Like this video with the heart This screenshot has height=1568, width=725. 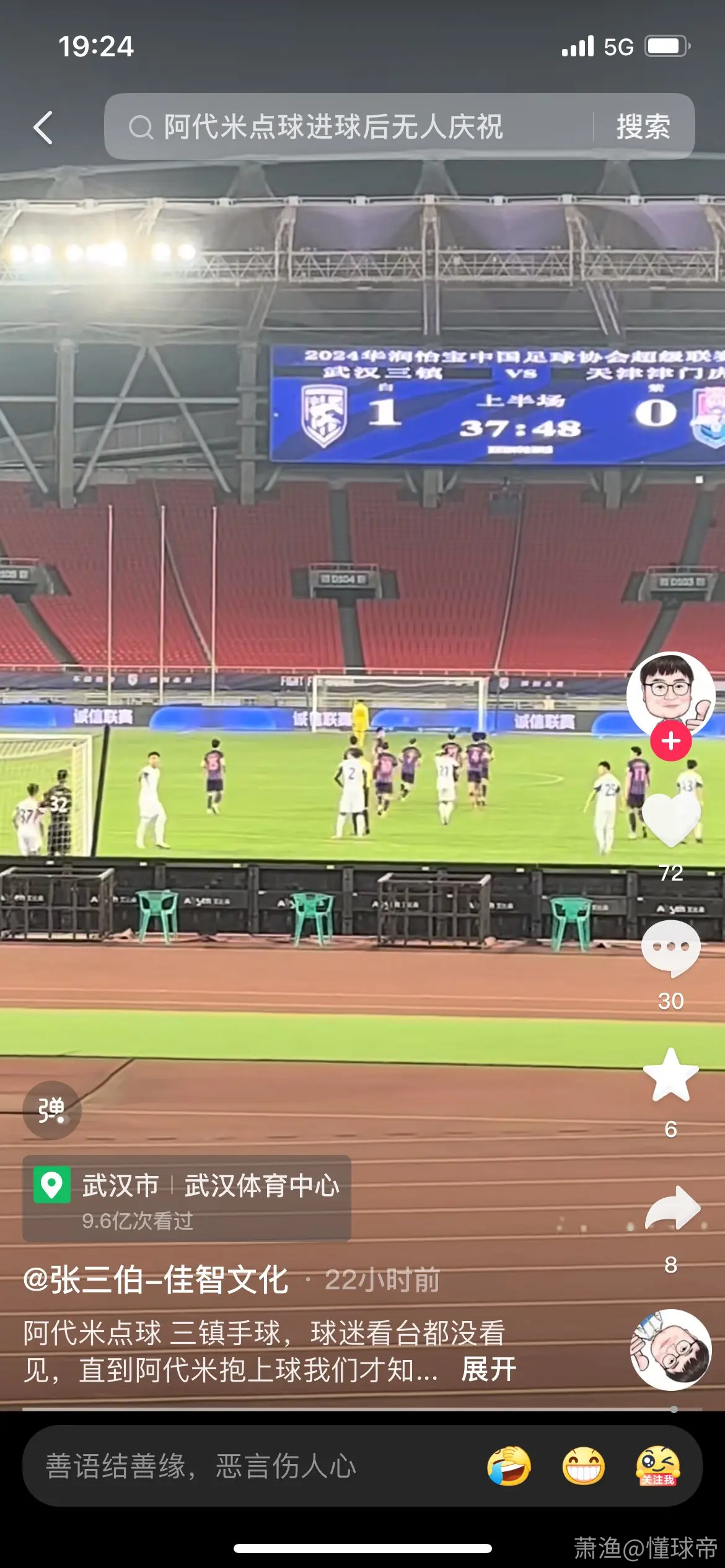click(670, 819)
